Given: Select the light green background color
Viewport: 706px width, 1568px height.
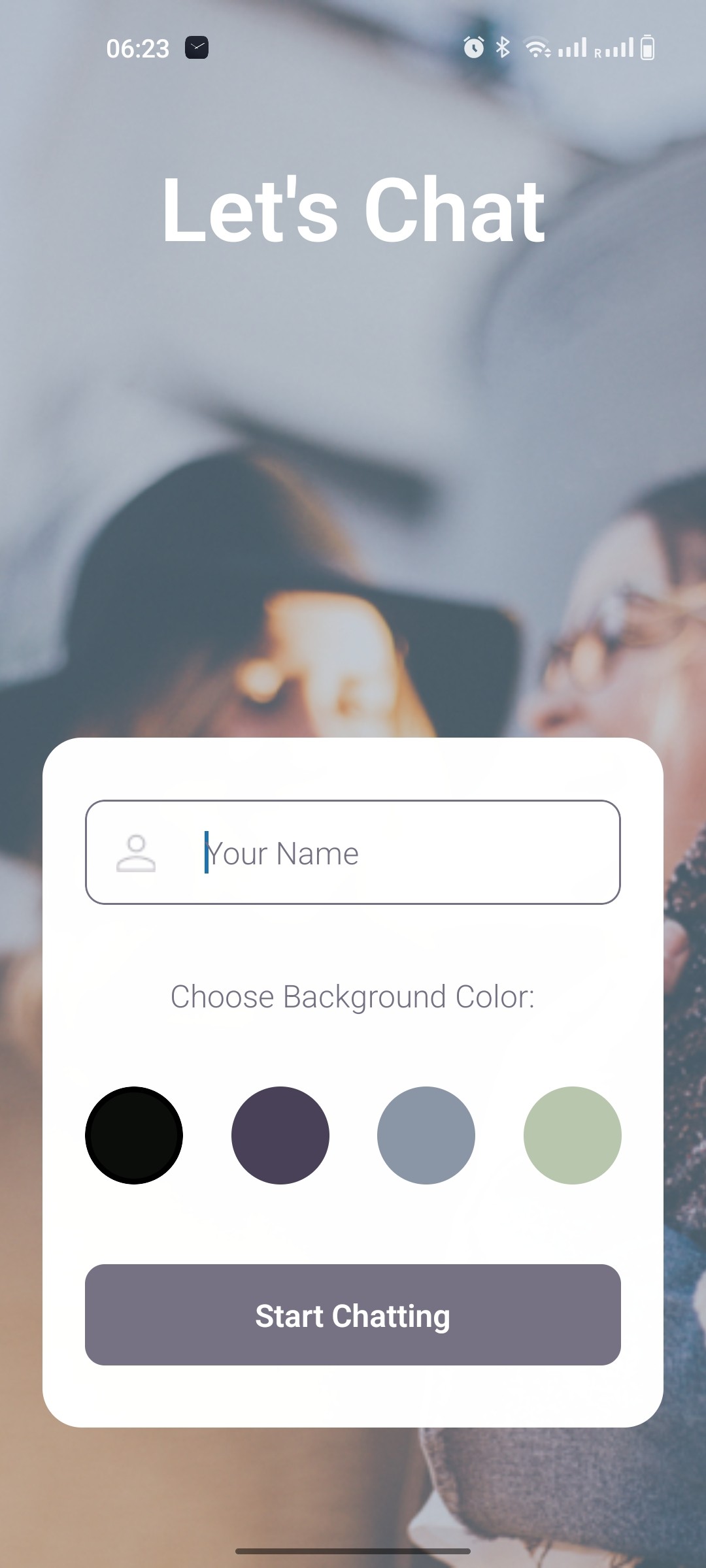Looking at the screenshot, I should 573,1135.
